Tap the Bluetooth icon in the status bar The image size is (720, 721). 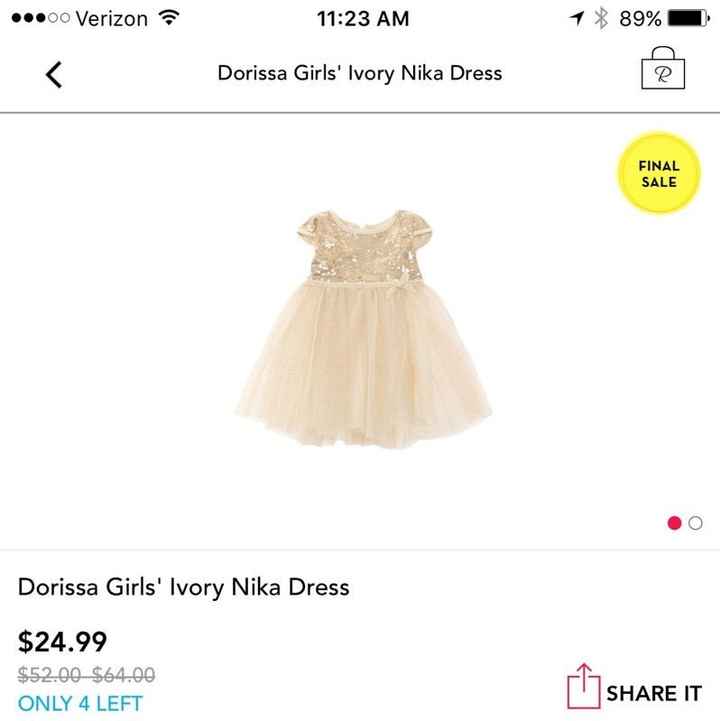599,17
